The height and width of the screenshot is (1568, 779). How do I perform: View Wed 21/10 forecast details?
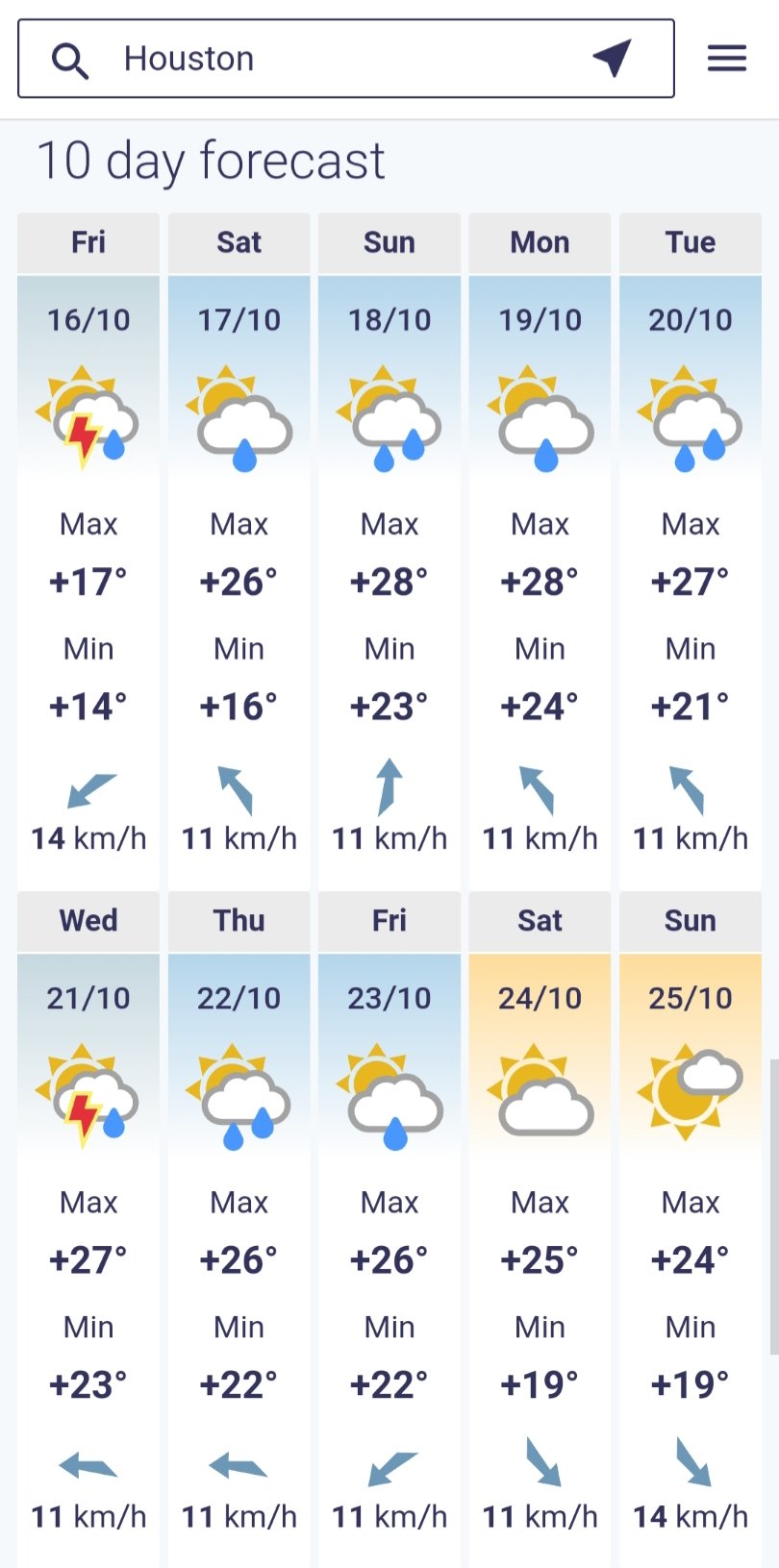(88, 1230)
